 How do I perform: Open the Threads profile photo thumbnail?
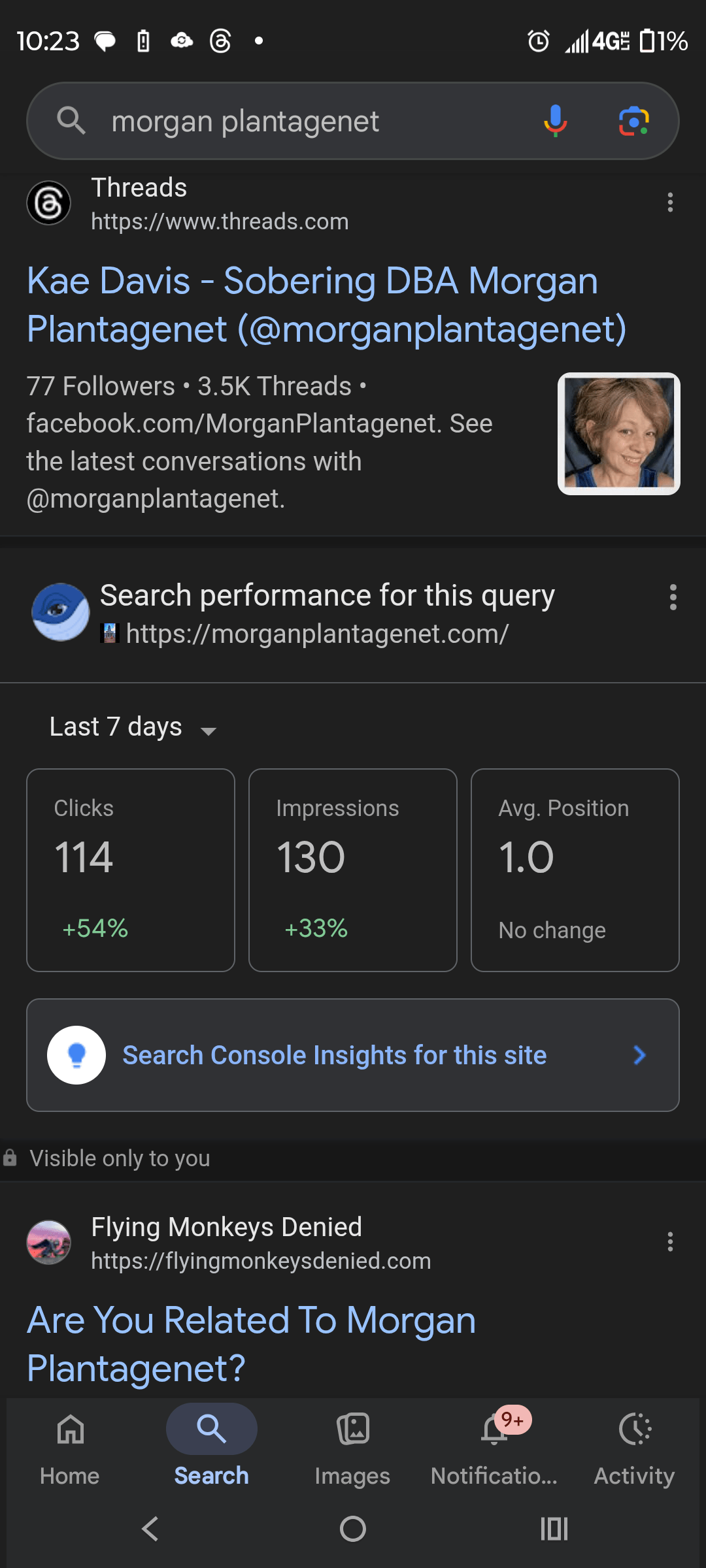tap(618, 434)
